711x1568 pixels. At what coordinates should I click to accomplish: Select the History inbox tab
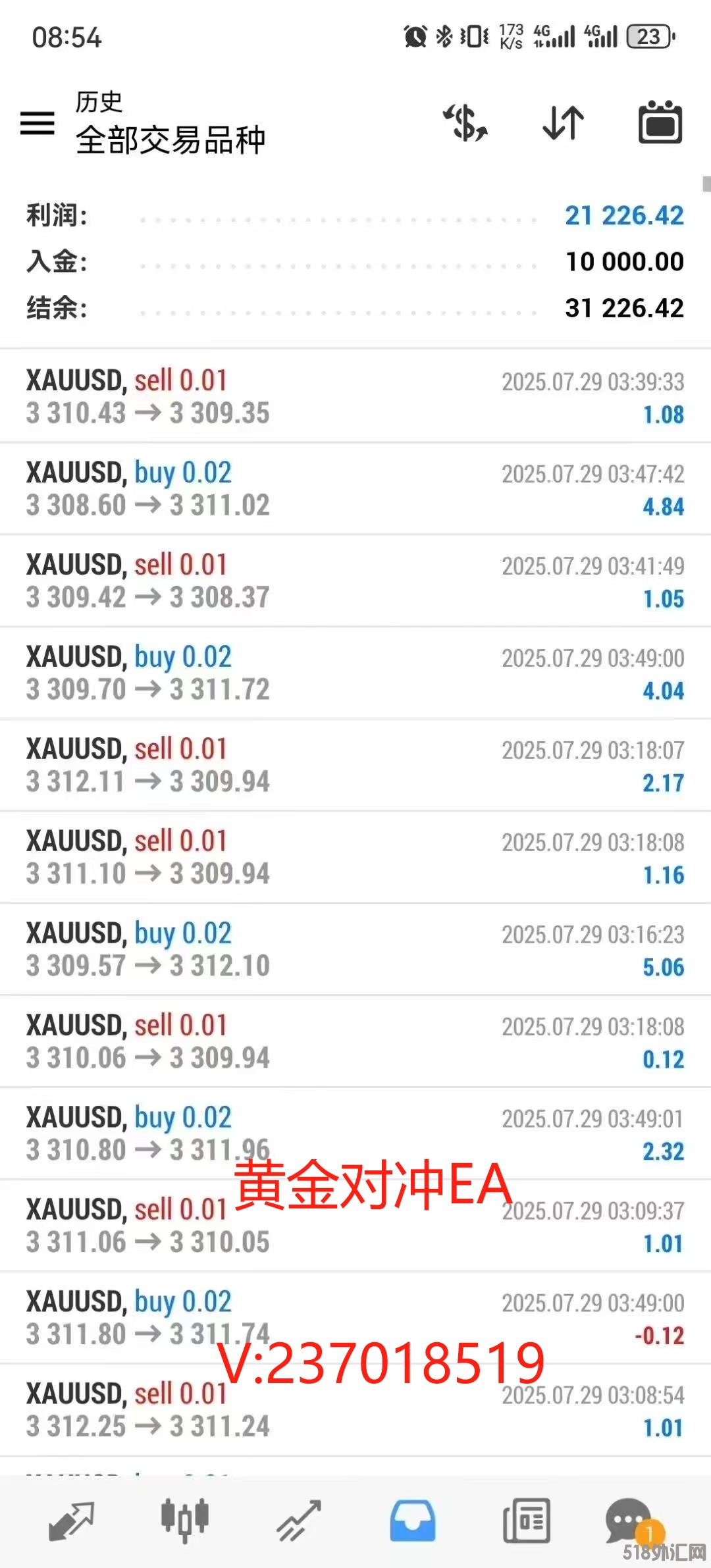coord(413,1521)
